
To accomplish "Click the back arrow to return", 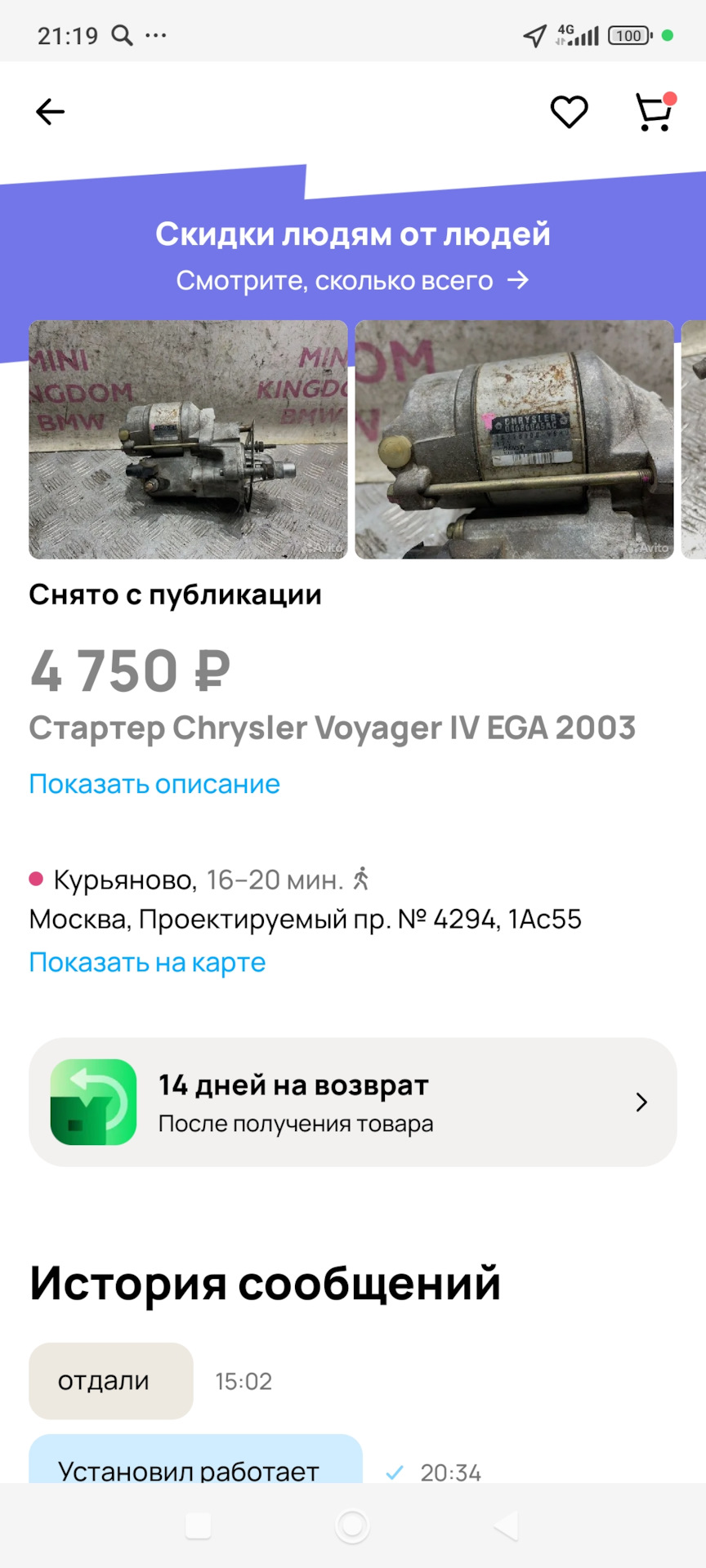I will pyautogui.click(x=49, y=112).
